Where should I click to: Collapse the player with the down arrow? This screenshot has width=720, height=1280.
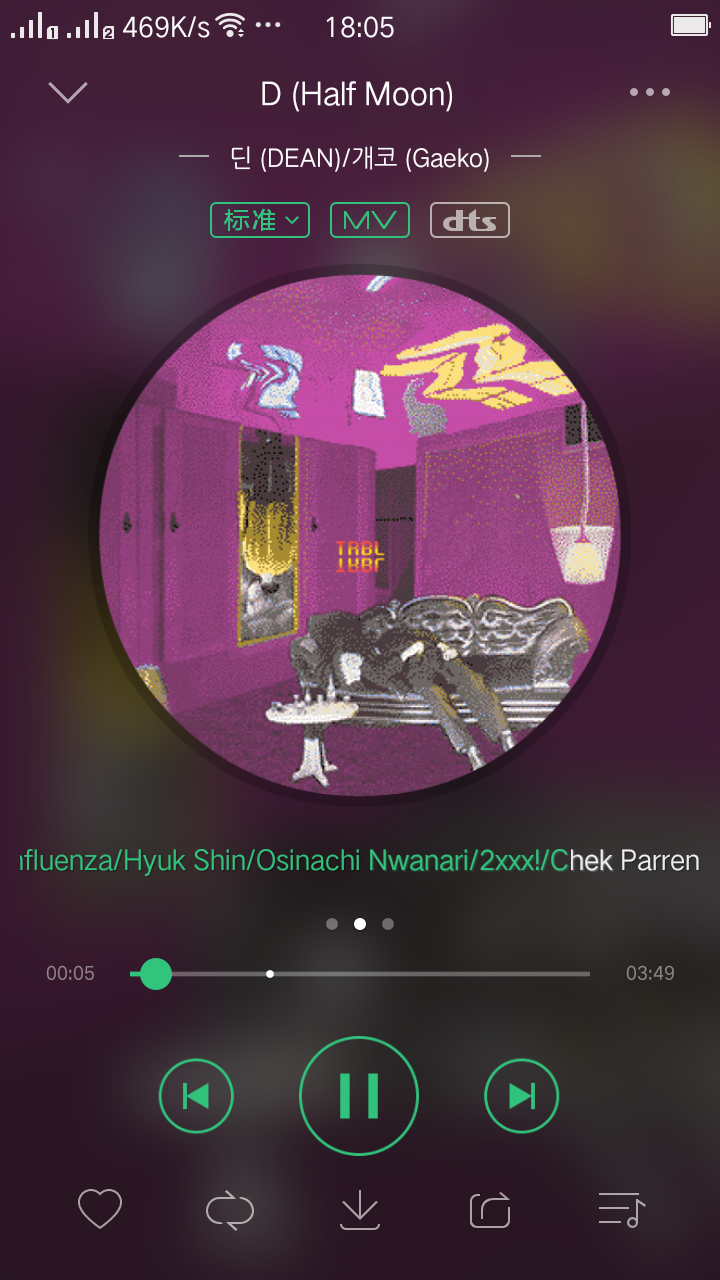pyautogui.click(x=68, y=93)
